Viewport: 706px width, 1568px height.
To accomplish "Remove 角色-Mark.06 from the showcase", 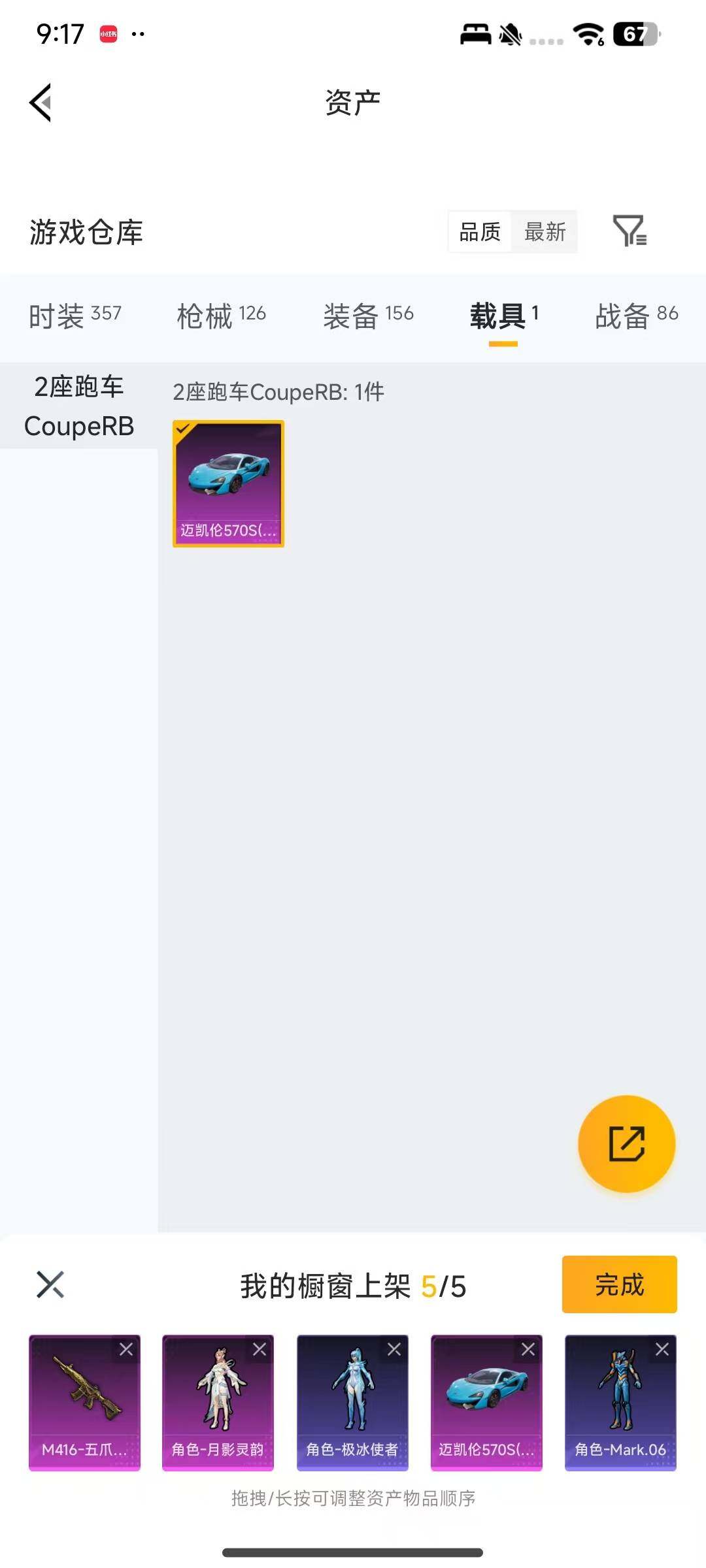I will coord(662,1349).
